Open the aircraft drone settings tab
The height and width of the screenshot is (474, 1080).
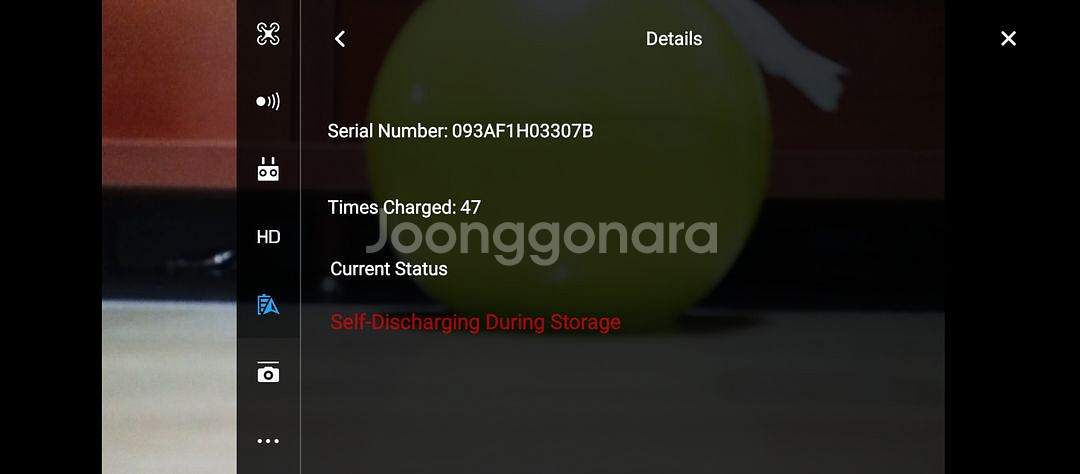coord(268,34)
